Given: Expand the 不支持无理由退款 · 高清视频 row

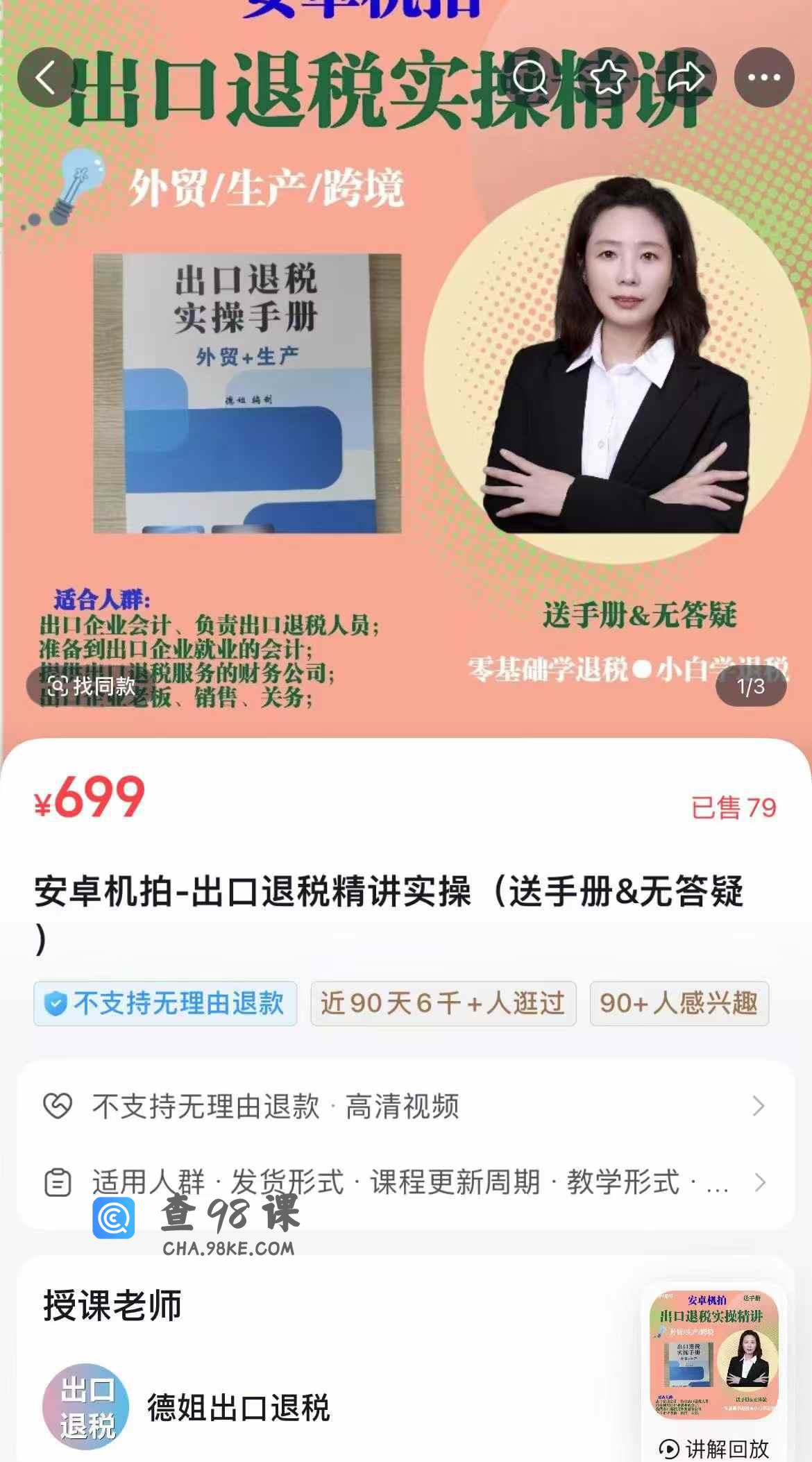Looking at the screenshot, I should click(405, 1107).
